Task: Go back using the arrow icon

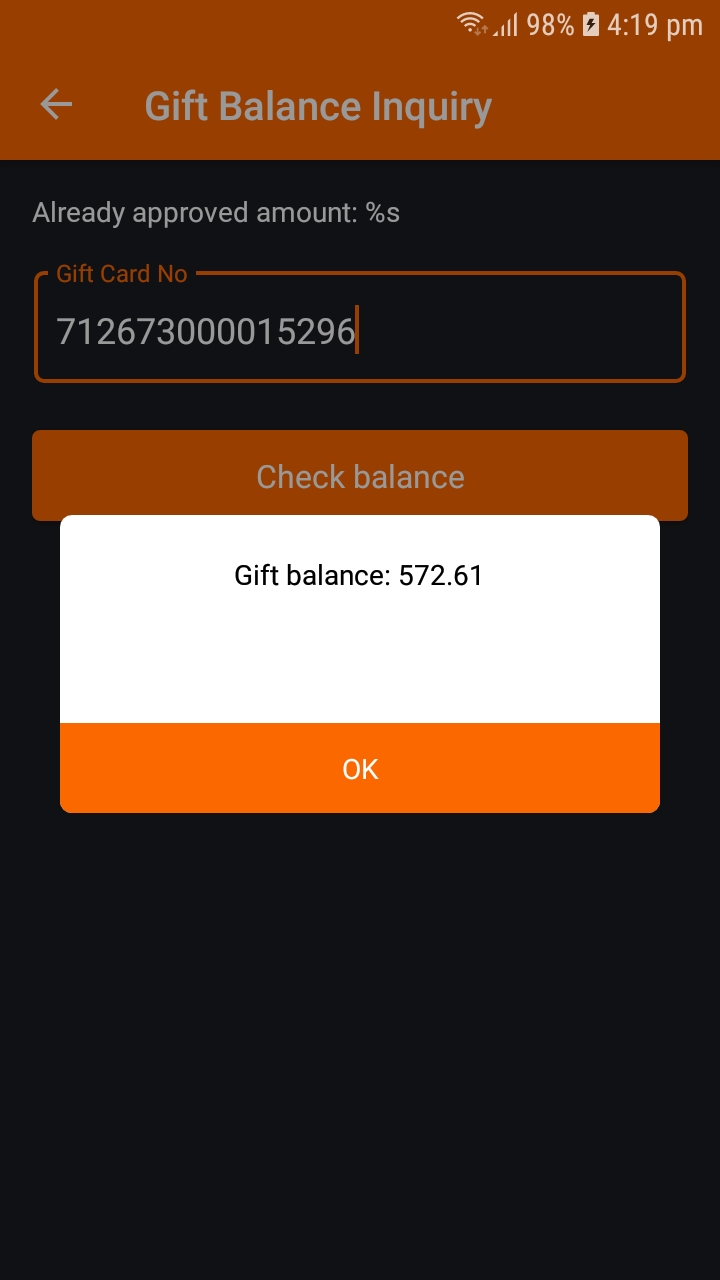Action: tap(56, 105)
